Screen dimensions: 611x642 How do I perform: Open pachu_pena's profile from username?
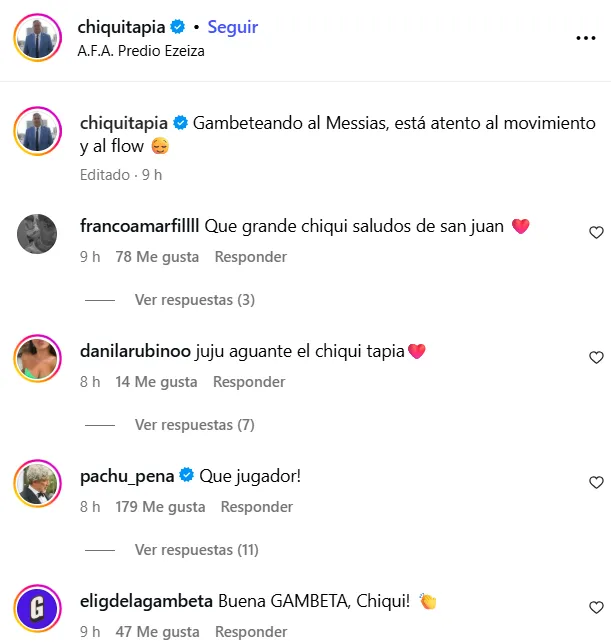pos(126,476)
